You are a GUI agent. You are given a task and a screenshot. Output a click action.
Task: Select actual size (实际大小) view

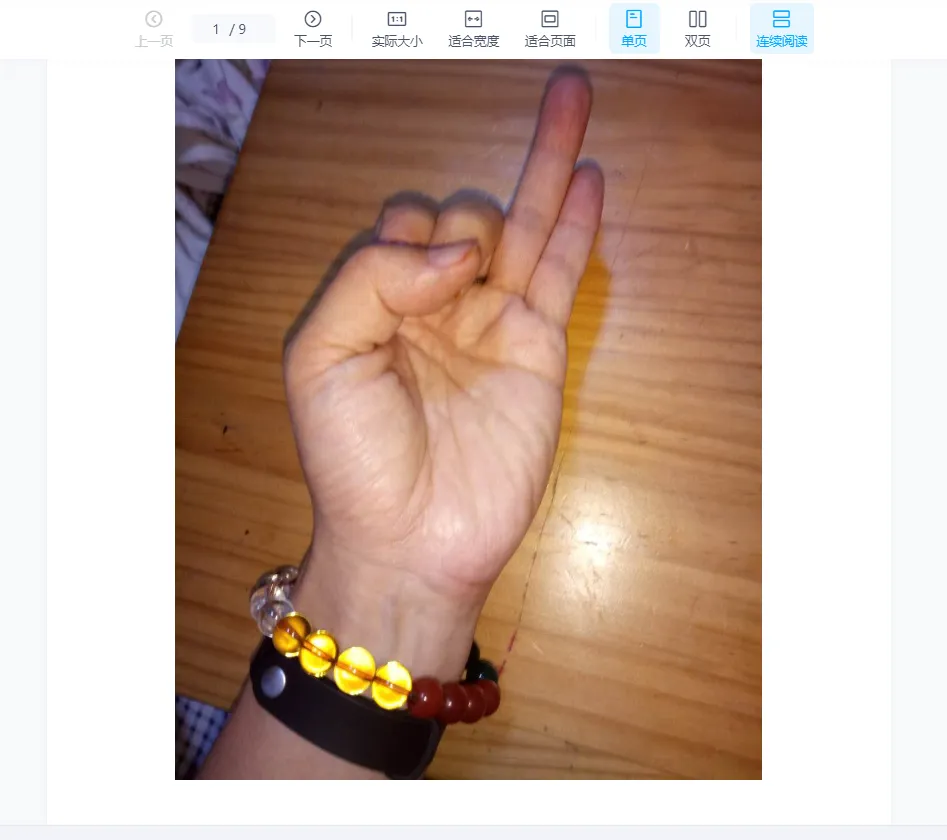(x=397, y=28)
